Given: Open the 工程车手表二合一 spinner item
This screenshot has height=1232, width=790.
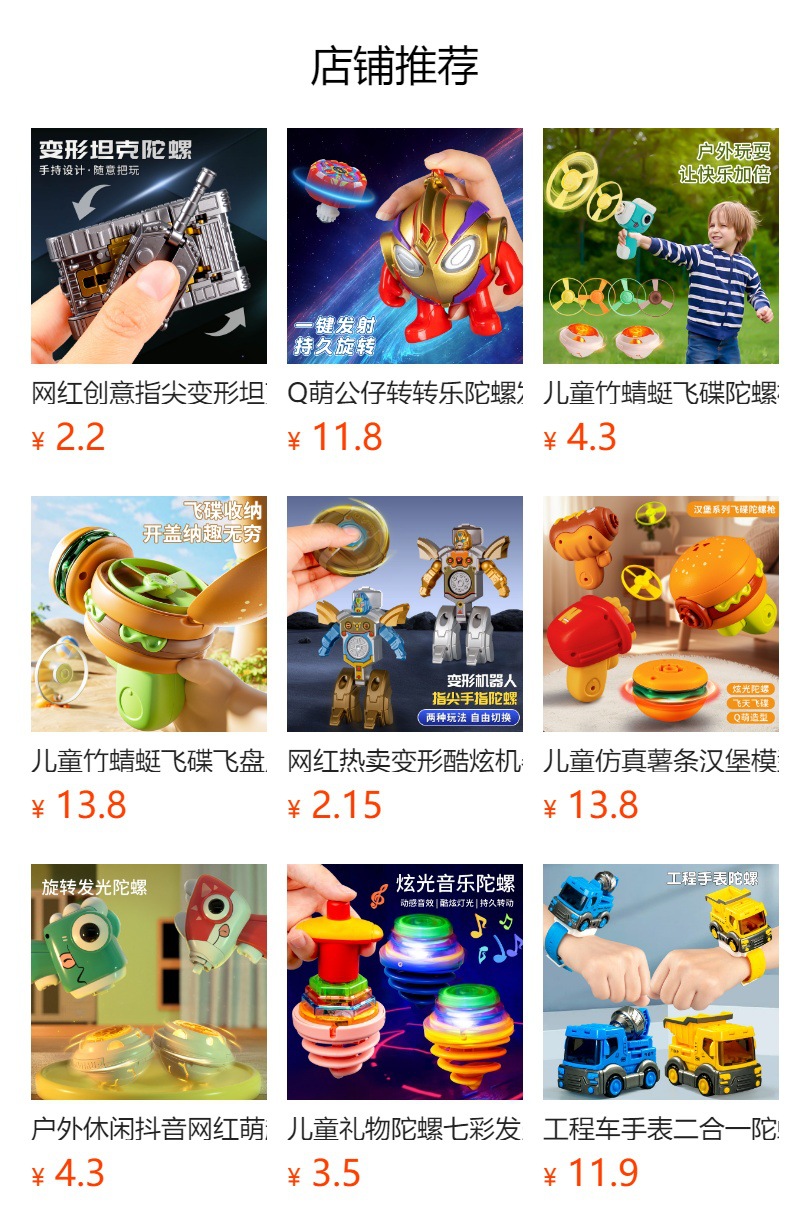Looking at the screenshot, I should [660, 982].
